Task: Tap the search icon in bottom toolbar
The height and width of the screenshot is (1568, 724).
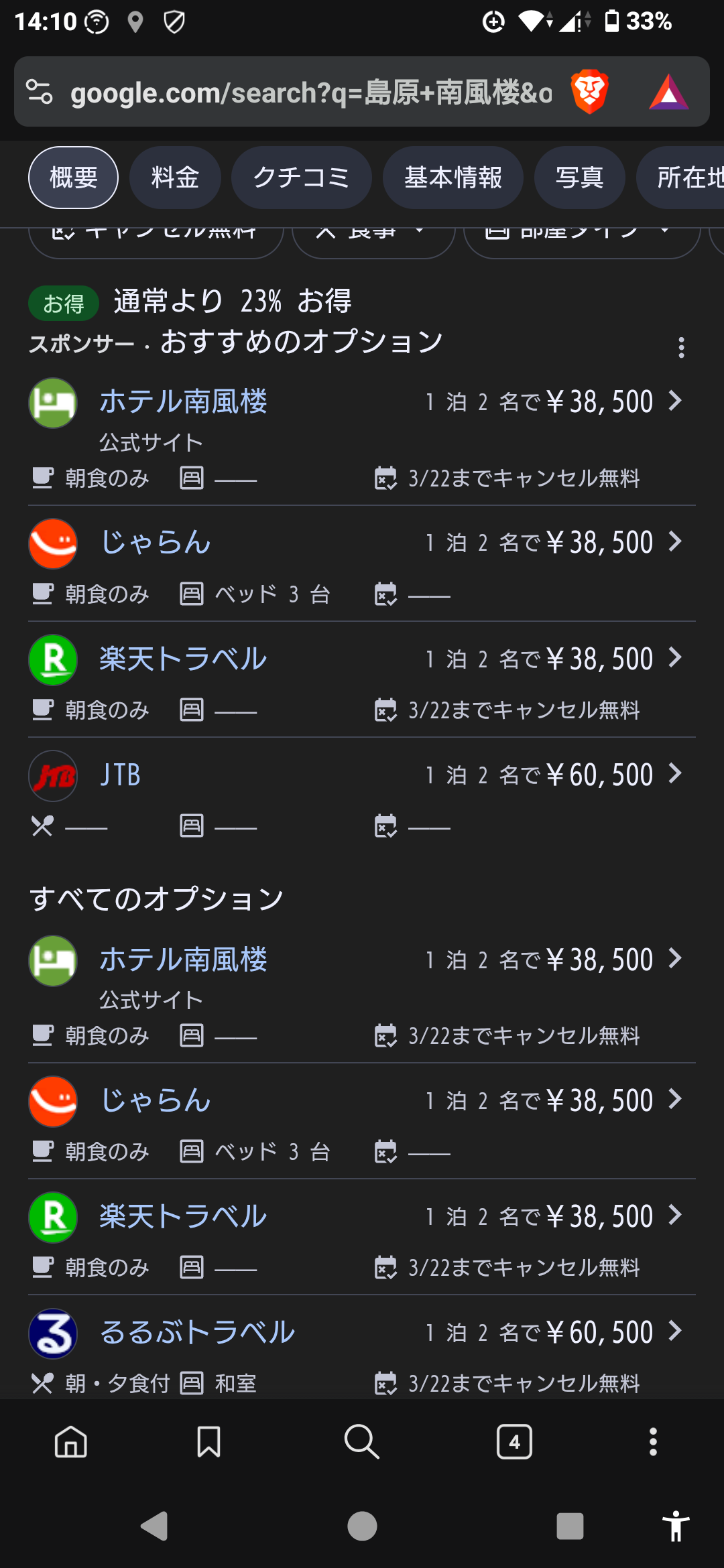Action: (x=362, y=1441)
